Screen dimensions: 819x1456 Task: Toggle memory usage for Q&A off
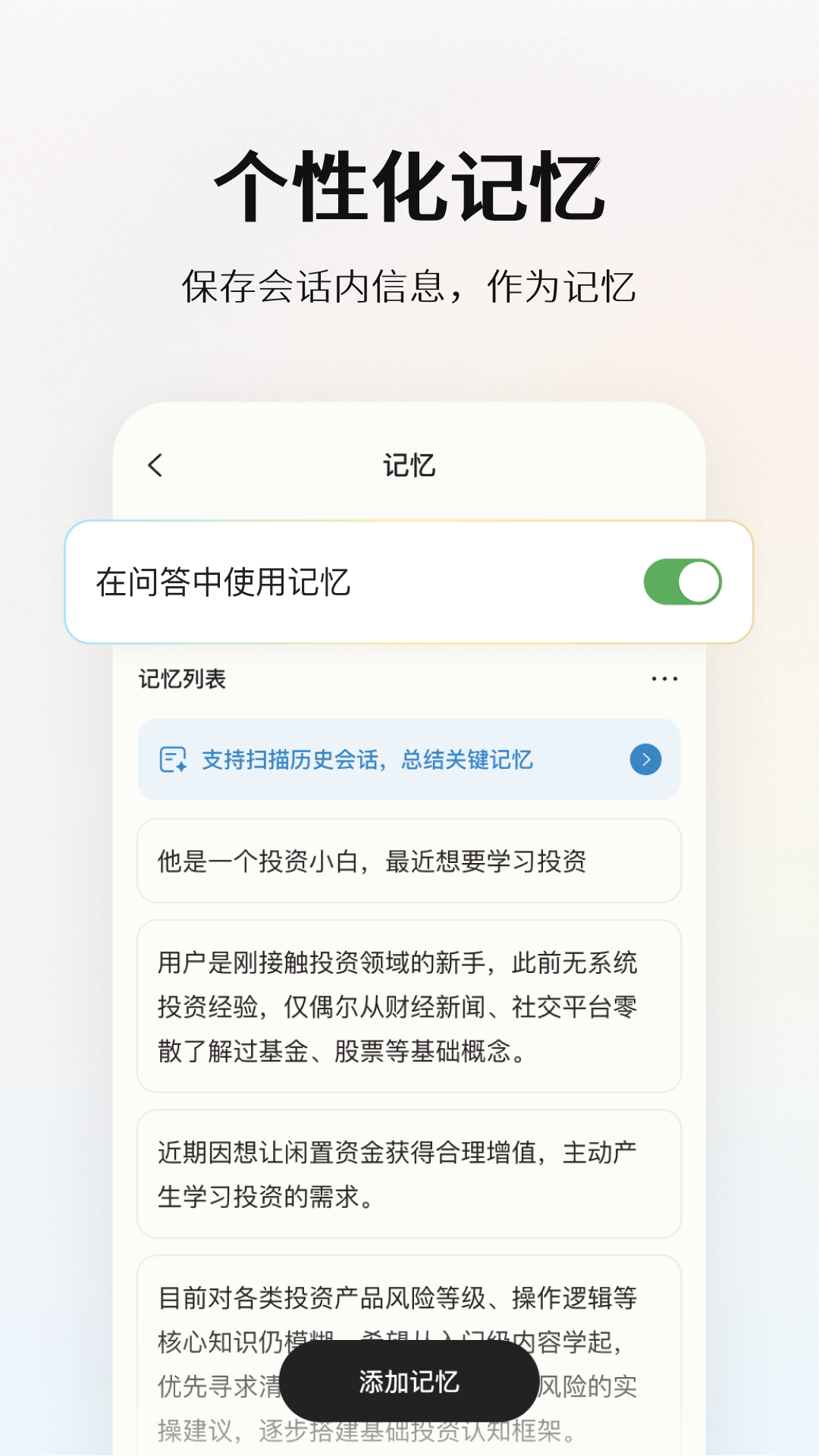pos(682,582)
